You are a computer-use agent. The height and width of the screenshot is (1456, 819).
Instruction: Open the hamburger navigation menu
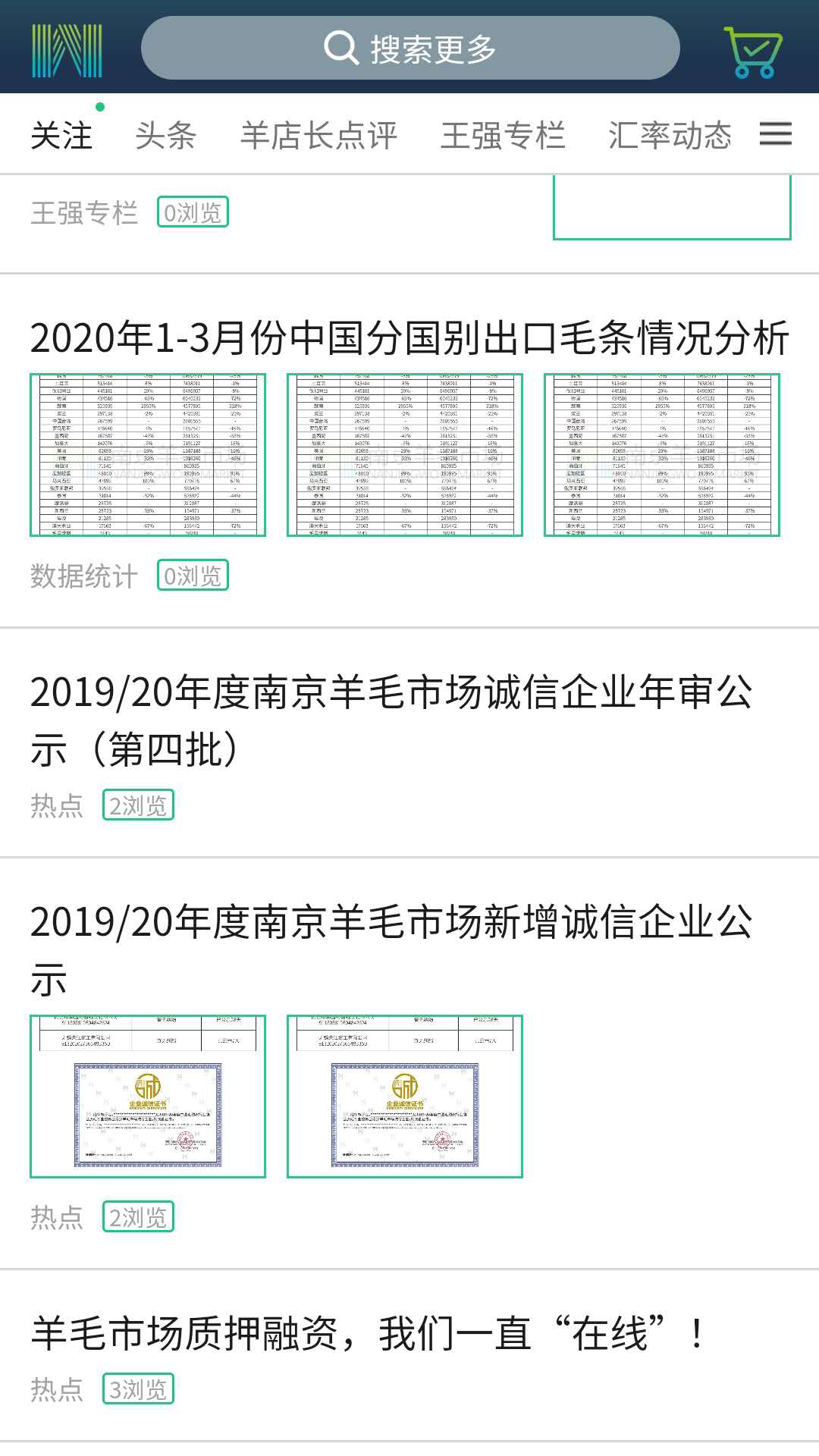(776, 133)
